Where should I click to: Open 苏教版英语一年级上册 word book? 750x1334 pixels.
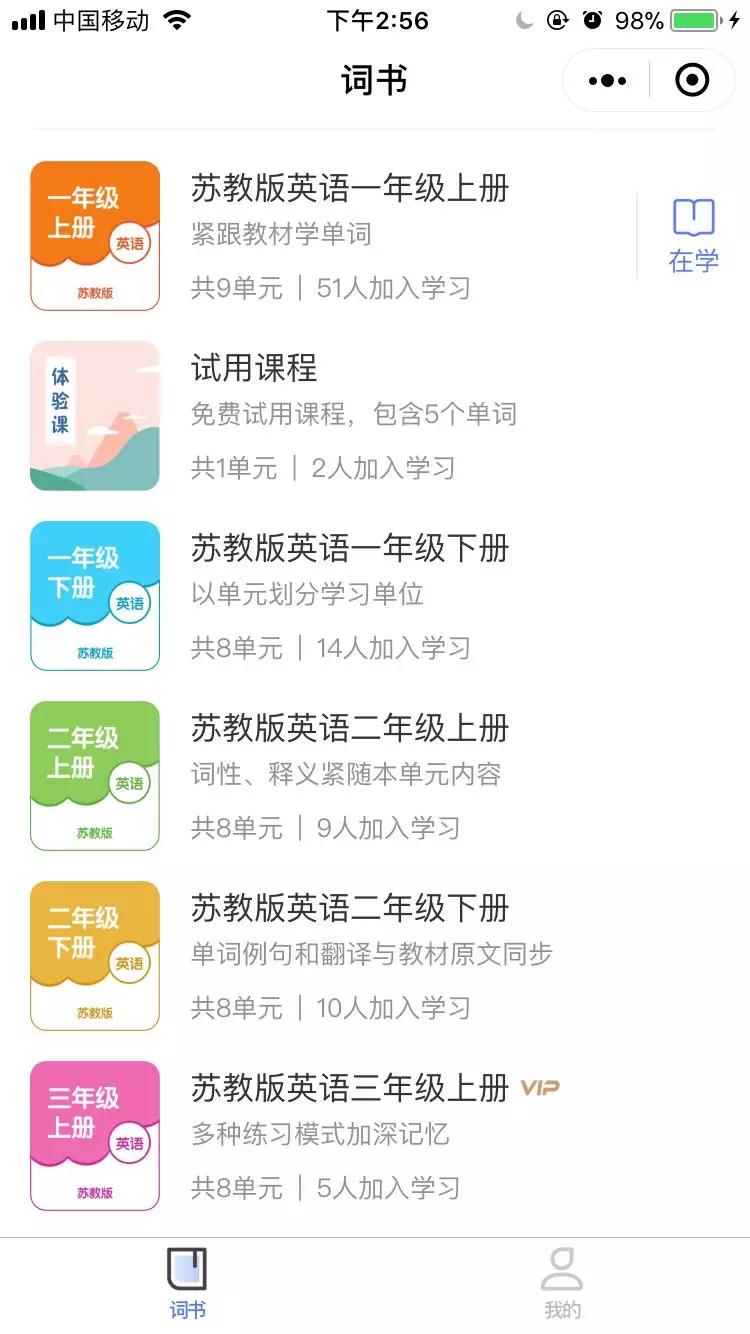(350, 189)
